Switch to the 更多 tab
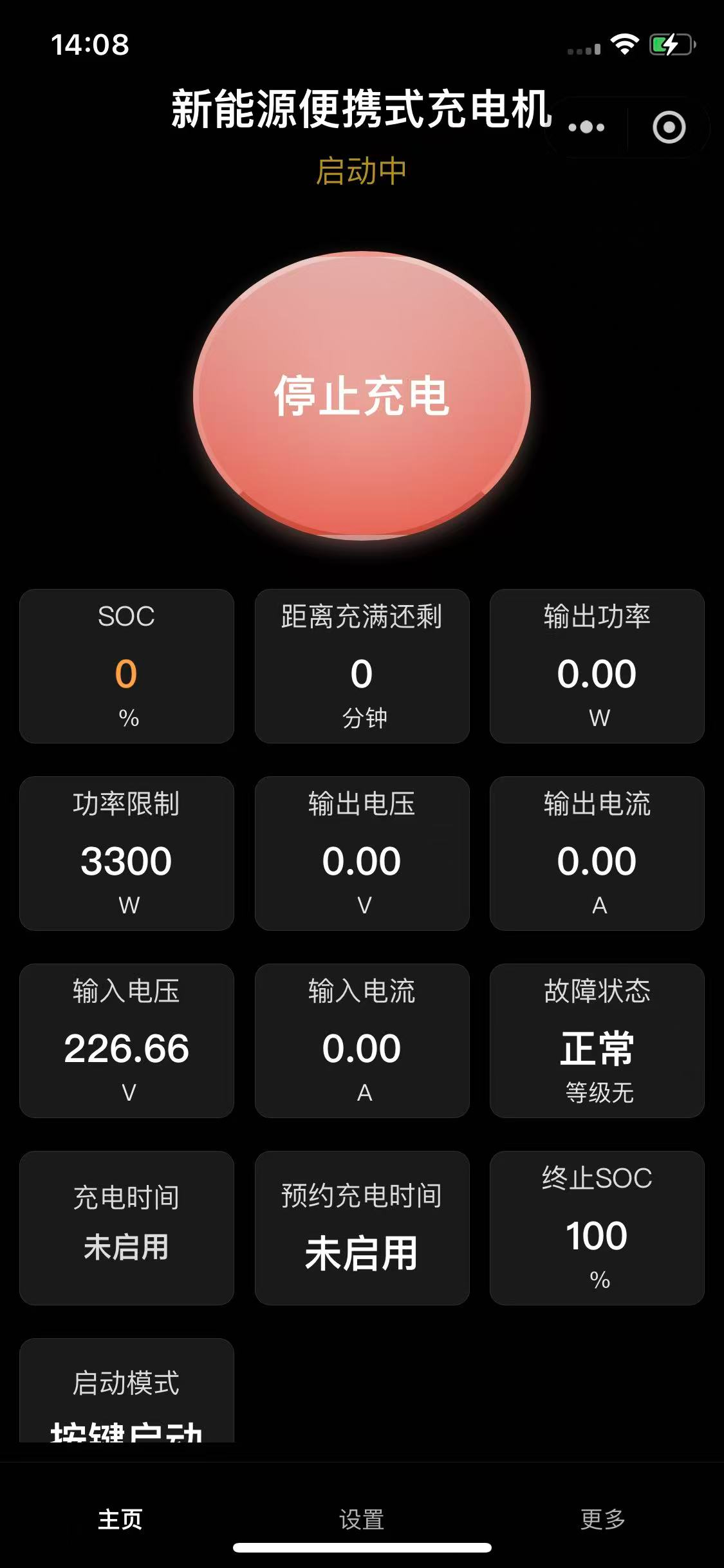 tap(603, 1519)
